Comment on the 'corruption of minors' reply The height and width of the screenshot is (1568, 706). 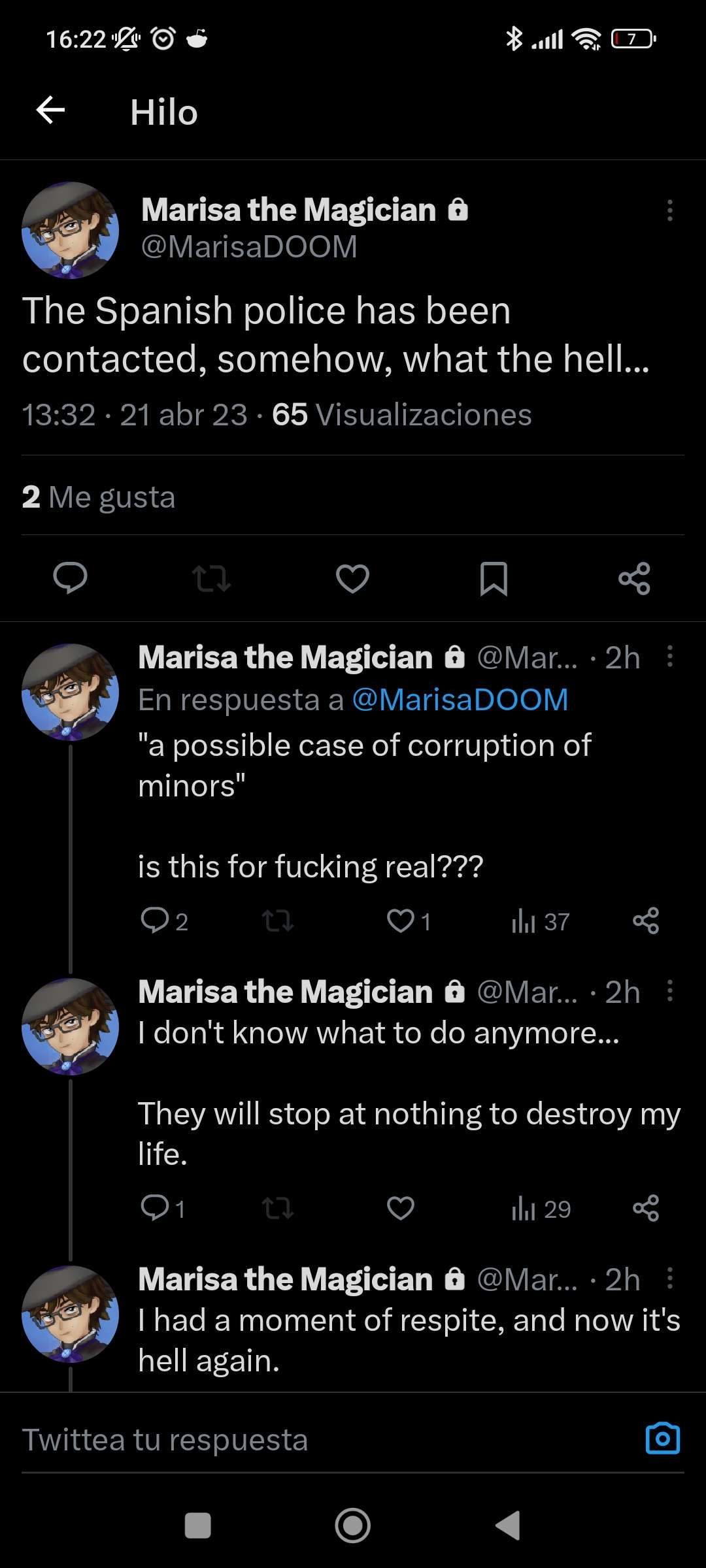156,921
